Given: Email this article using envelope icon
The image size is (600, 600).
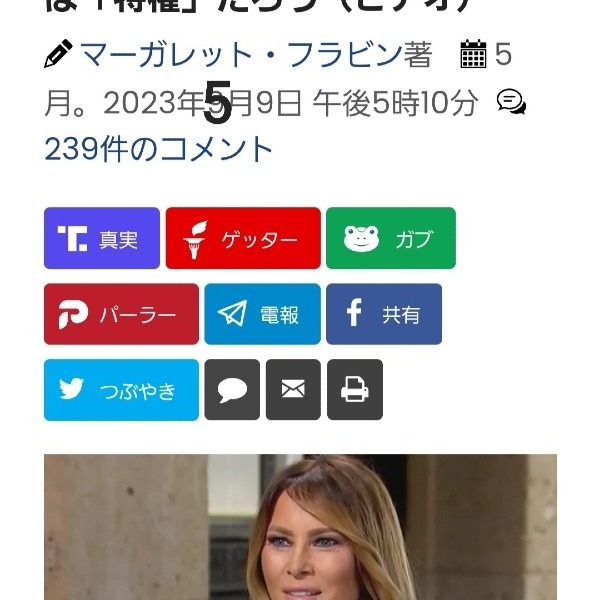Looking at the screenshot, I should (293, 390).
